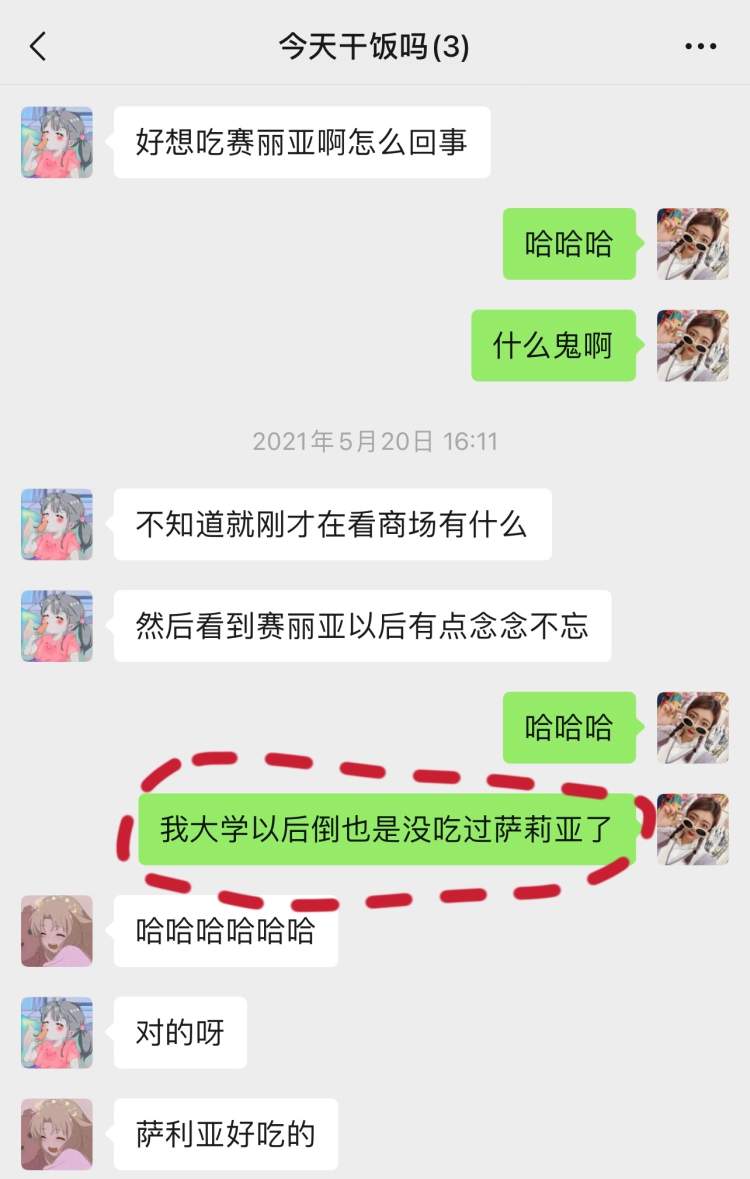Screen dimensions: 750x1179
Task: View profile of avatar beside 哈哈哈哈哈哈
Action: (57, 930)
